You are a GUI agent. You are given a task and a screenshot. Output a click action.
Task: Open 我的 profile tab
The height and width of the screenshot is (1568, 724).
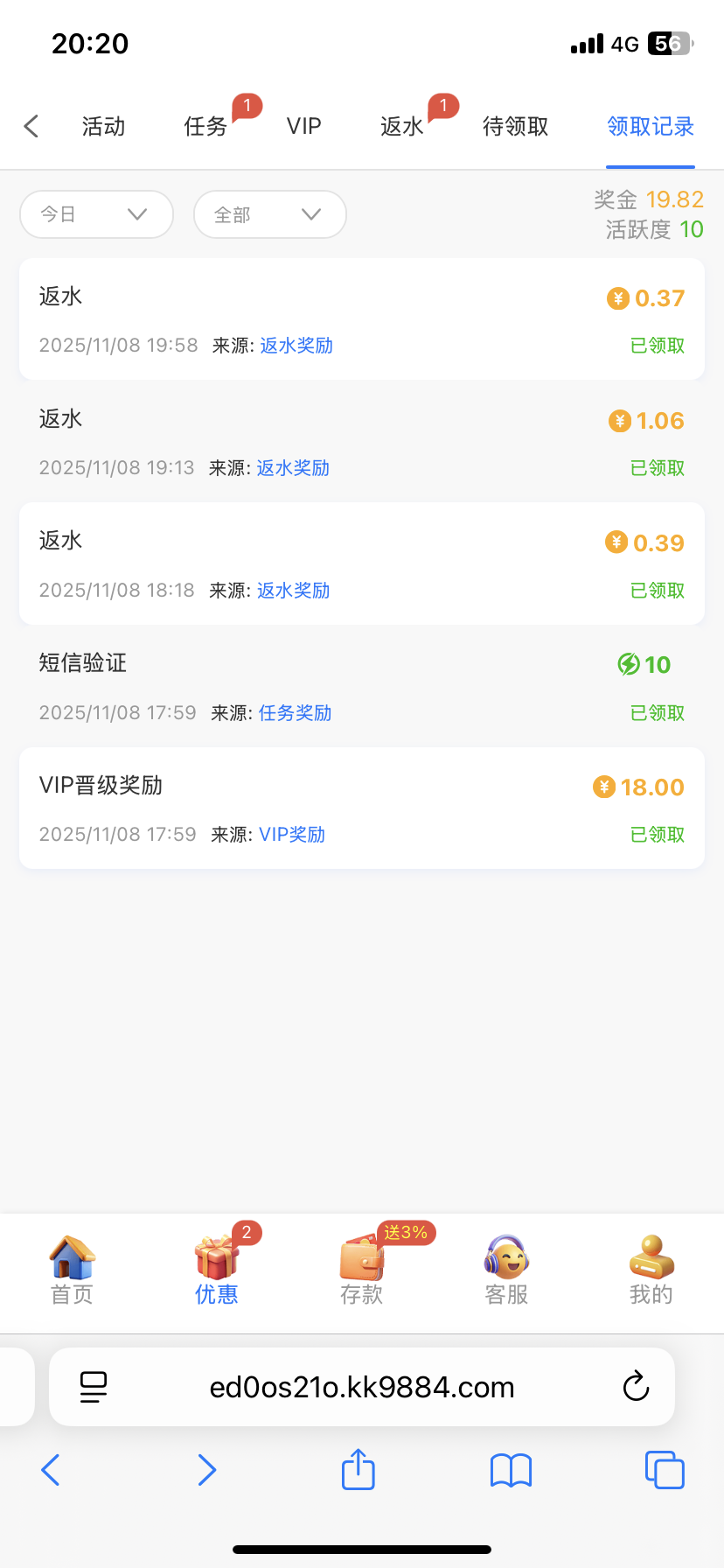pyautogui.click(x=651, y=1270)
